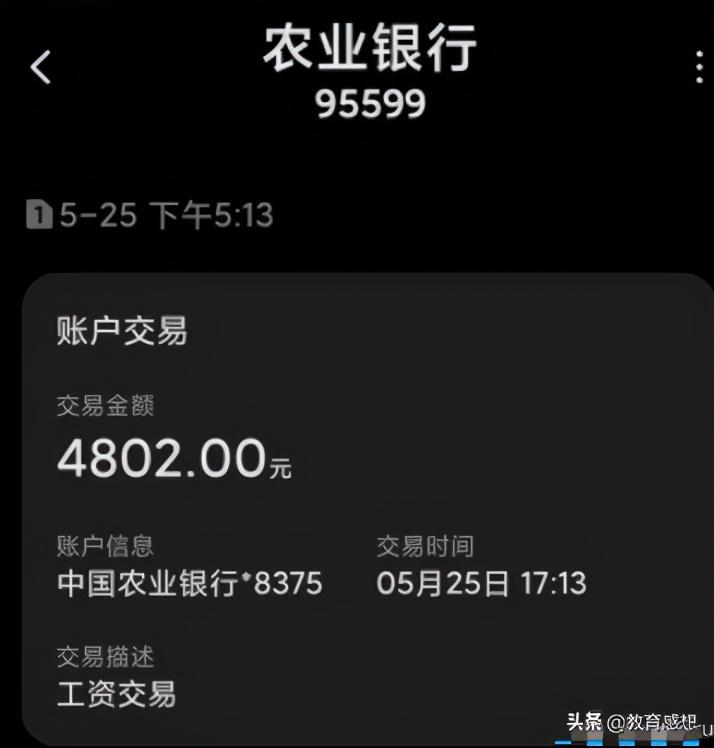The height and width of the screenshot is (748, 714).
Task: Open the overflow menu for 农业银行
Action: (699, 68)
